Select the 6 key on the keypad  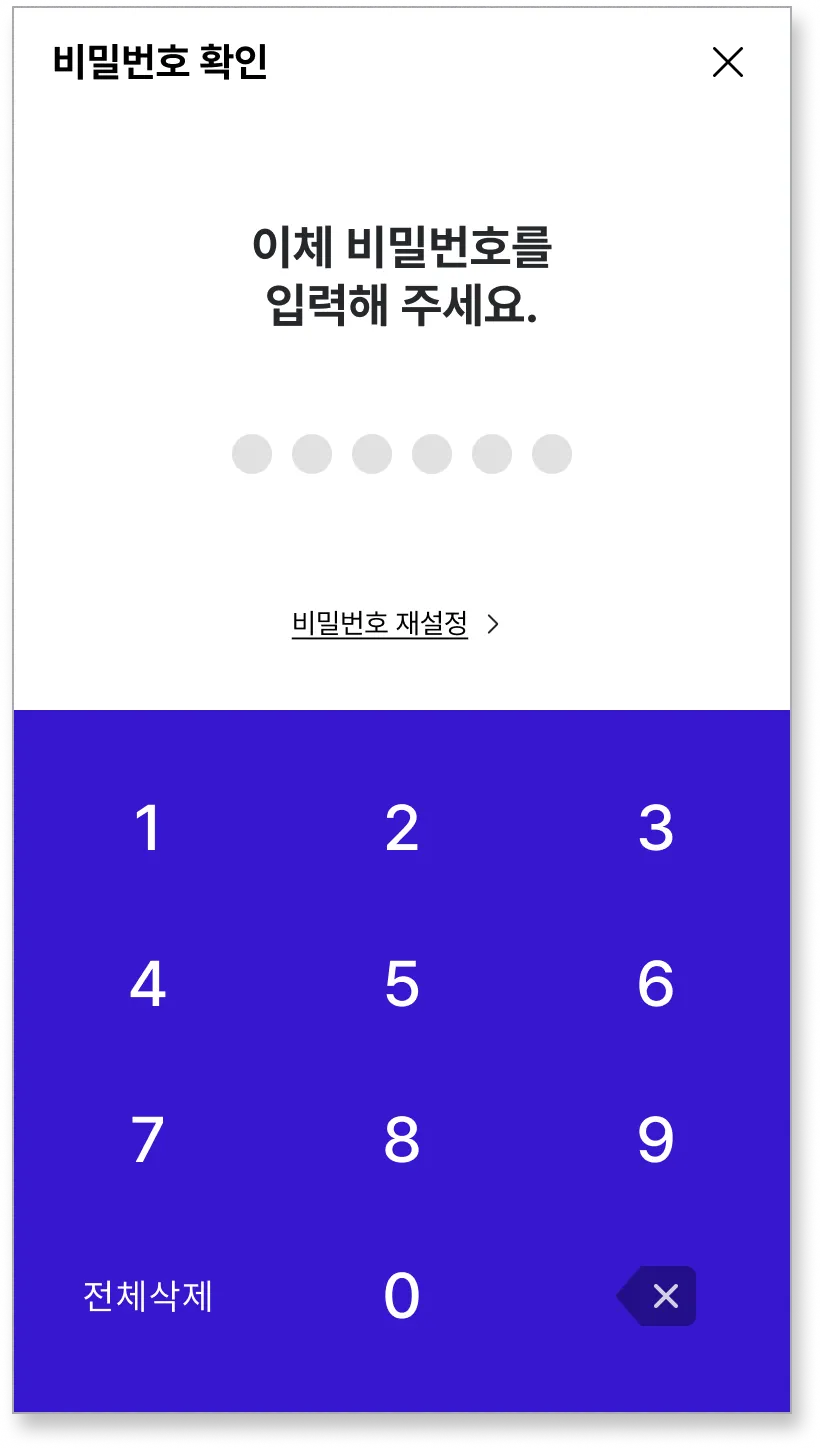point(656,984)
